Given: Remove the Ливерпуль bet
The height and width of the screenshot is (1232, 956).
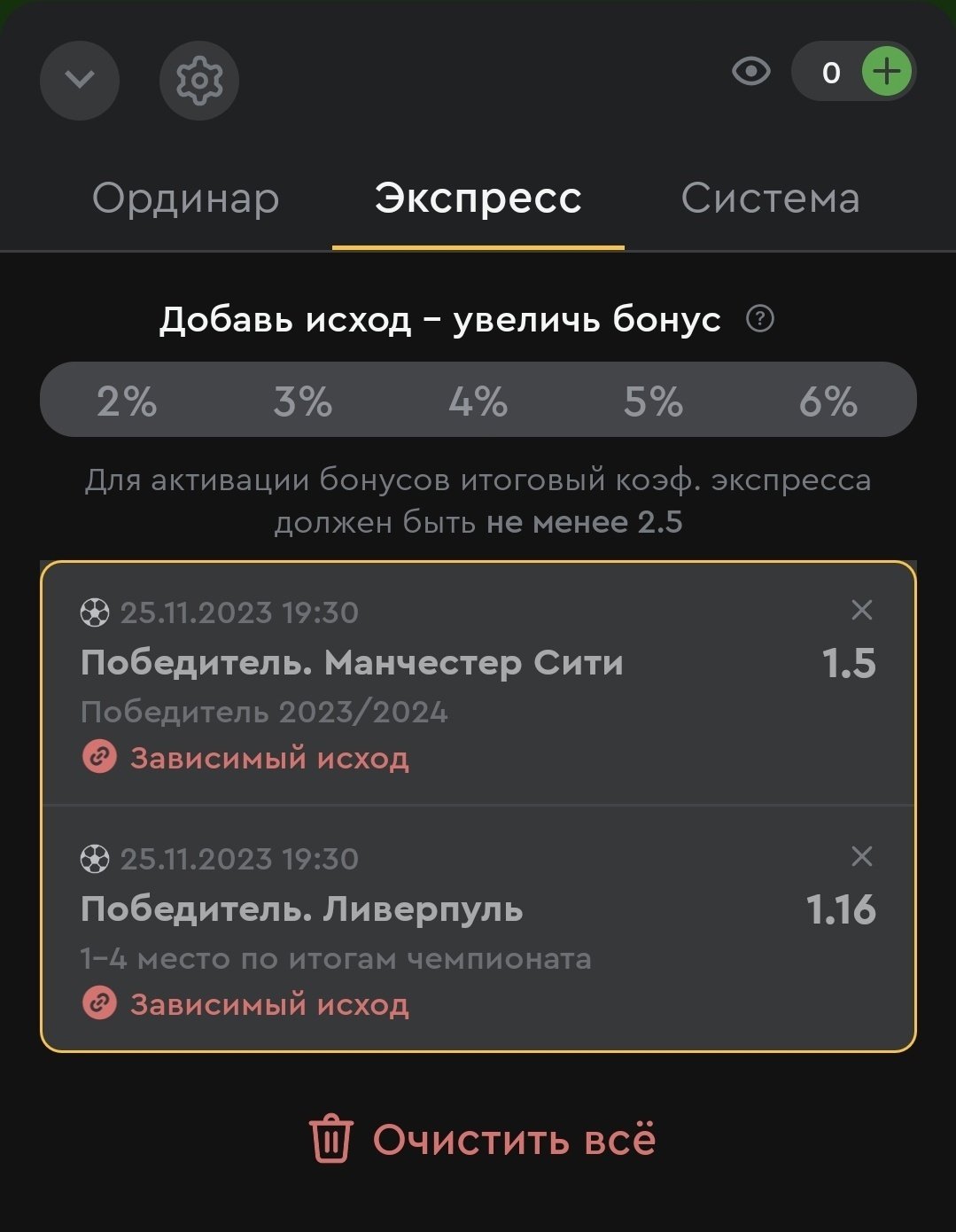Looking at the screenshot, I should pos(861,856).
